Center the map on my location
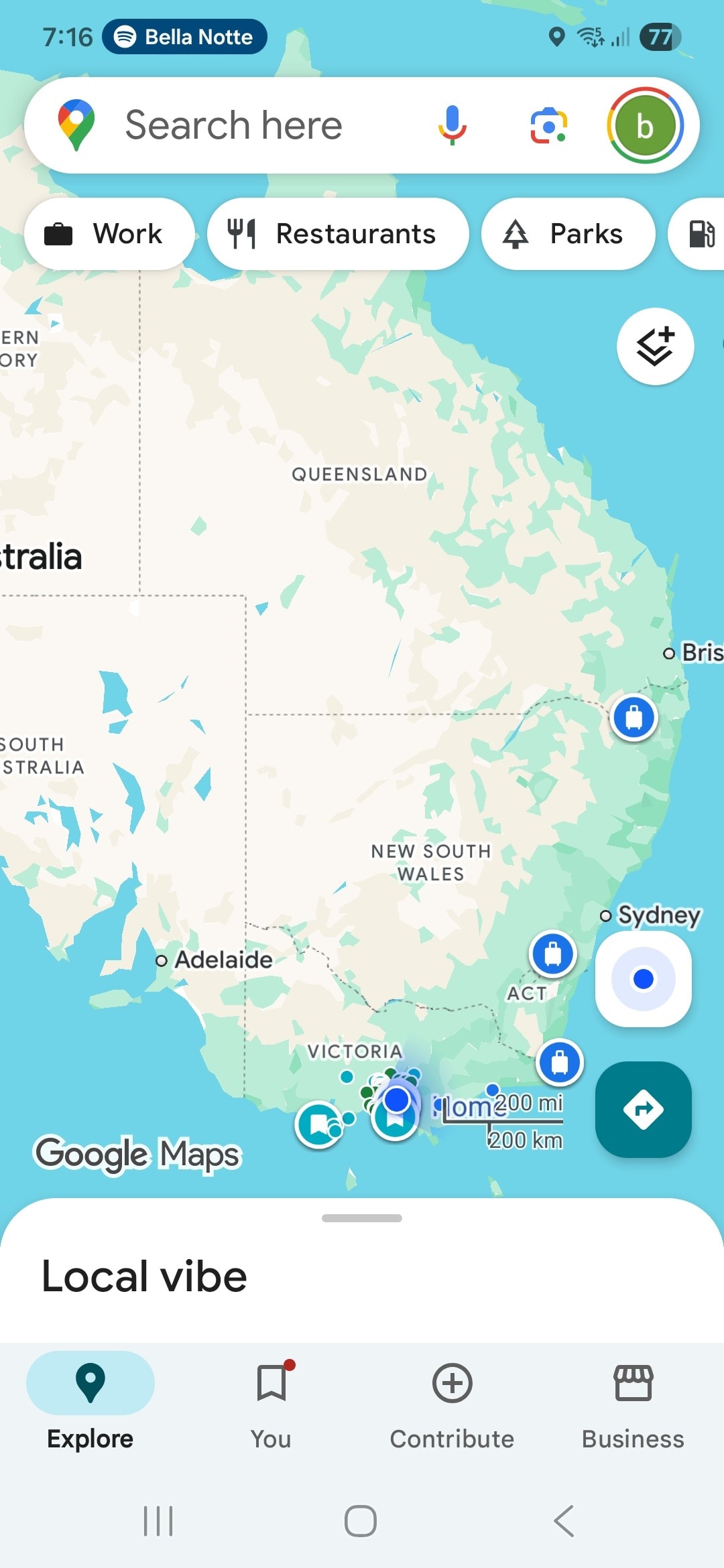 tap(643, 979)
